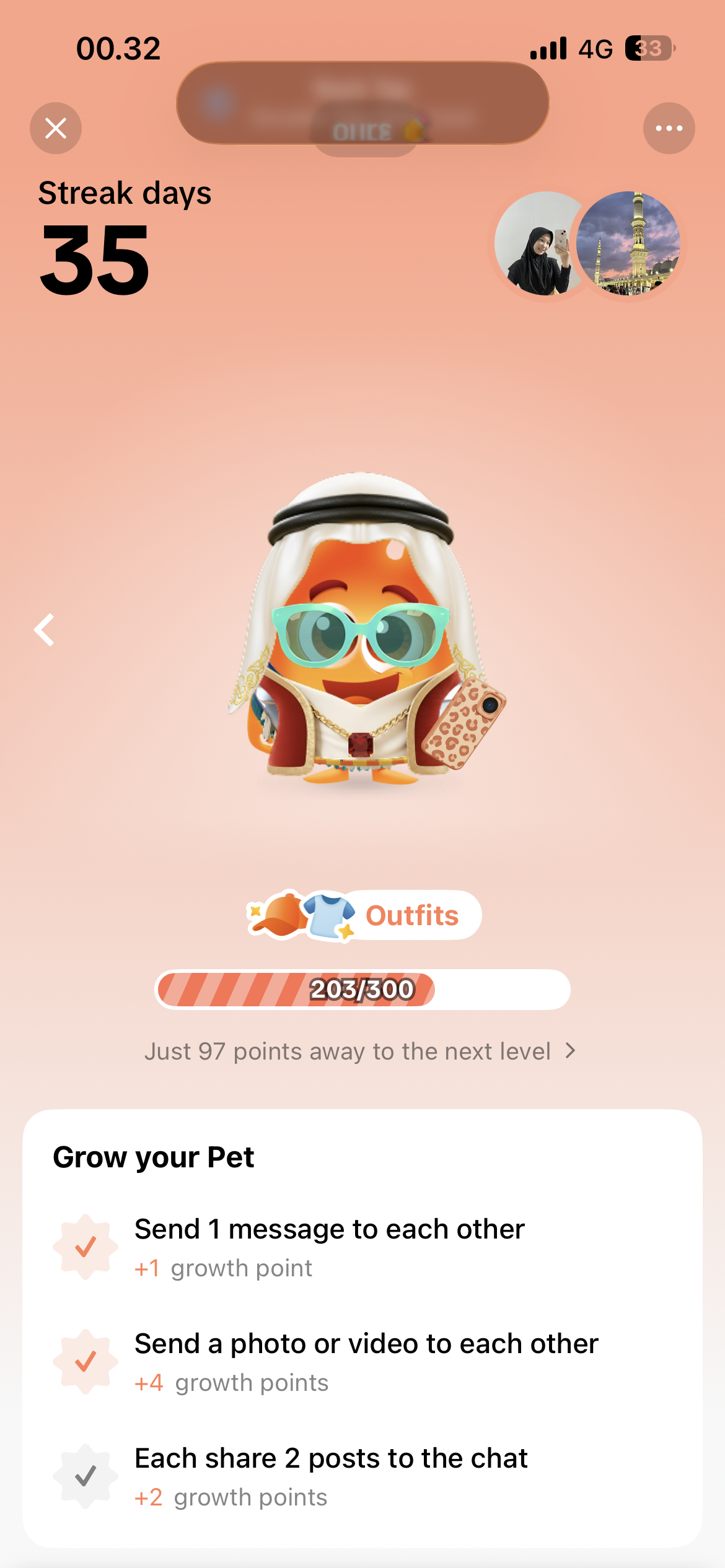Go to the previous pet with left arrow

pos(45,630)
